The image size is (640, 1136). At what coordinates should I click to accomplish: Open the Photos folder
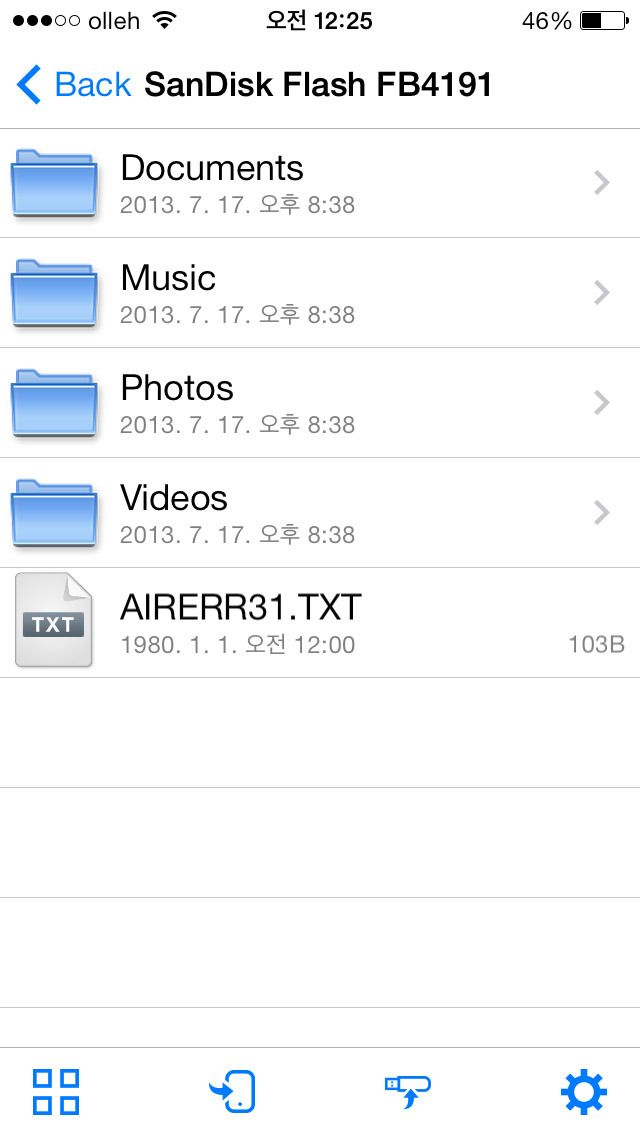click(x=320, y=403)
